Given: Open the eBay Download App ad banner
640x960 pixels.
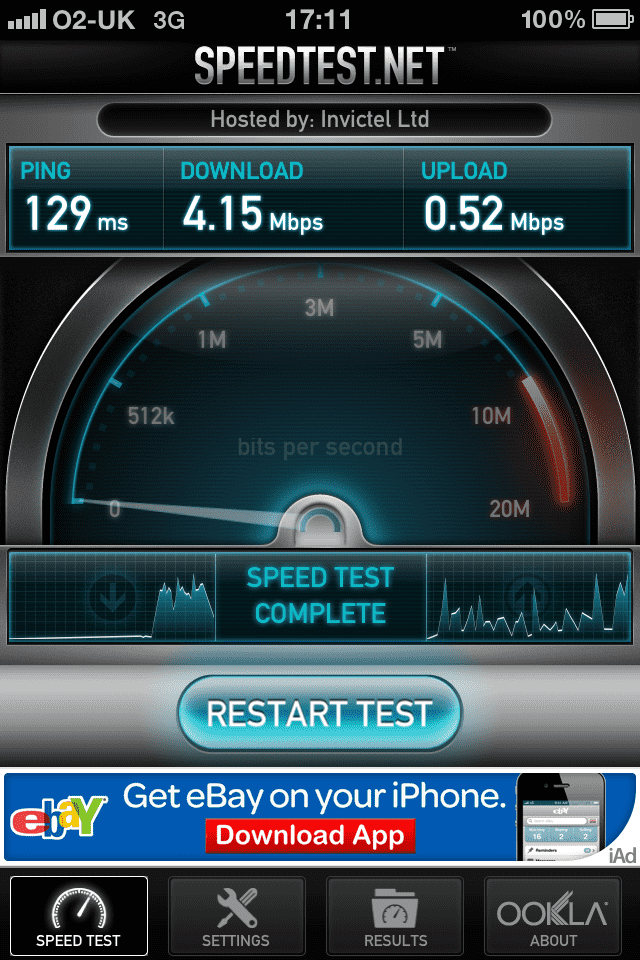Looking at the screenshot, I should coord(310,836).
